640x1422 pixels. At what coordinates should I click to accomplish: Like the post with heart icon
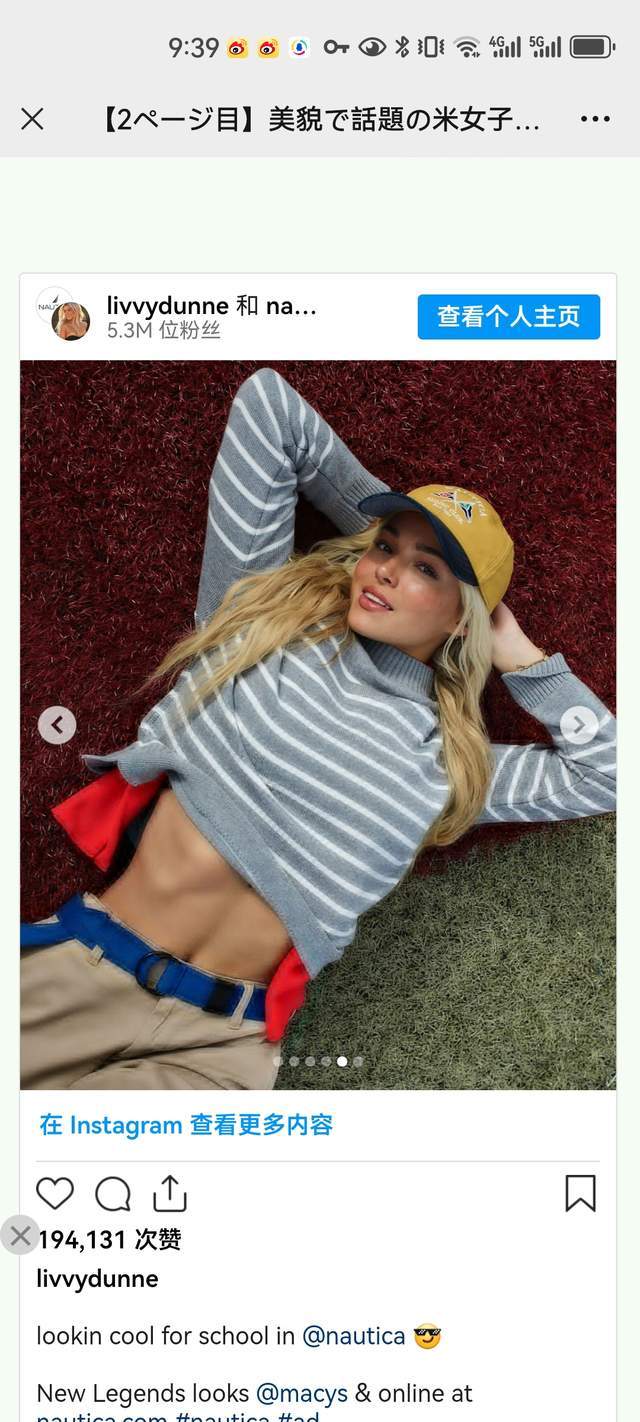[55, 1194]
